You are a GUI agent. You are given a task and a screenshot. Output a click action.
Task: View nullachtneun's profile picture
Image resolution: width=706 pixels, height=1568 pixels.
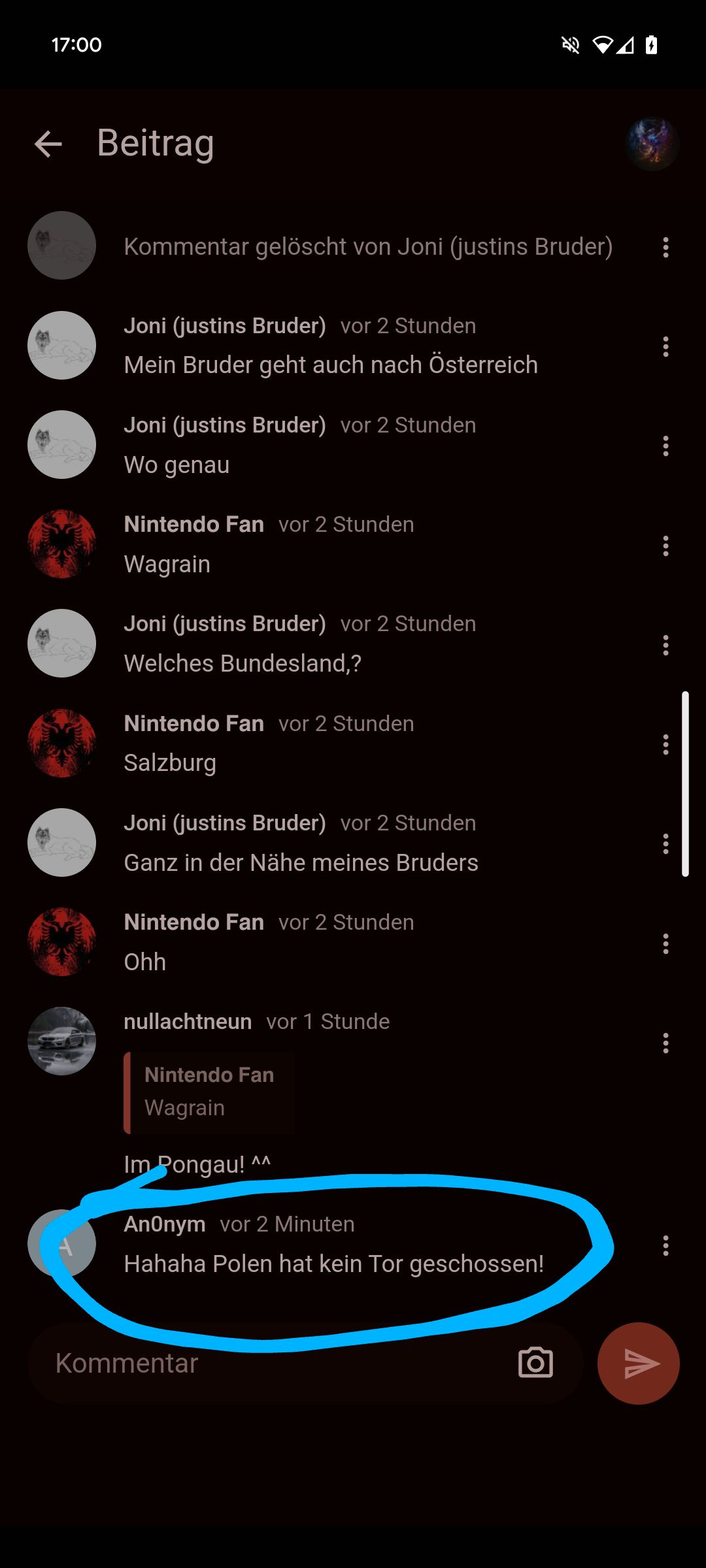tap(61, 1041)
